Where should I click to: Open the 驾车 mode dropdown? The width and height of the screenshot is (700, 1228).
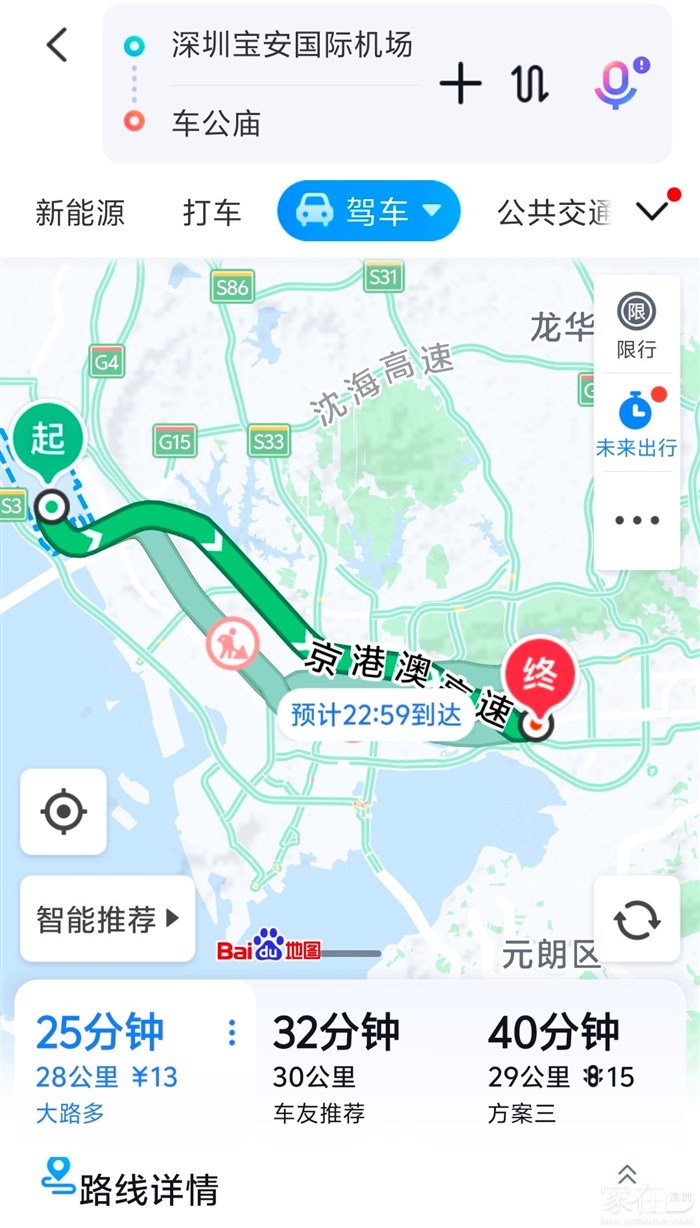pyautogui.click(x=368, y=211)
